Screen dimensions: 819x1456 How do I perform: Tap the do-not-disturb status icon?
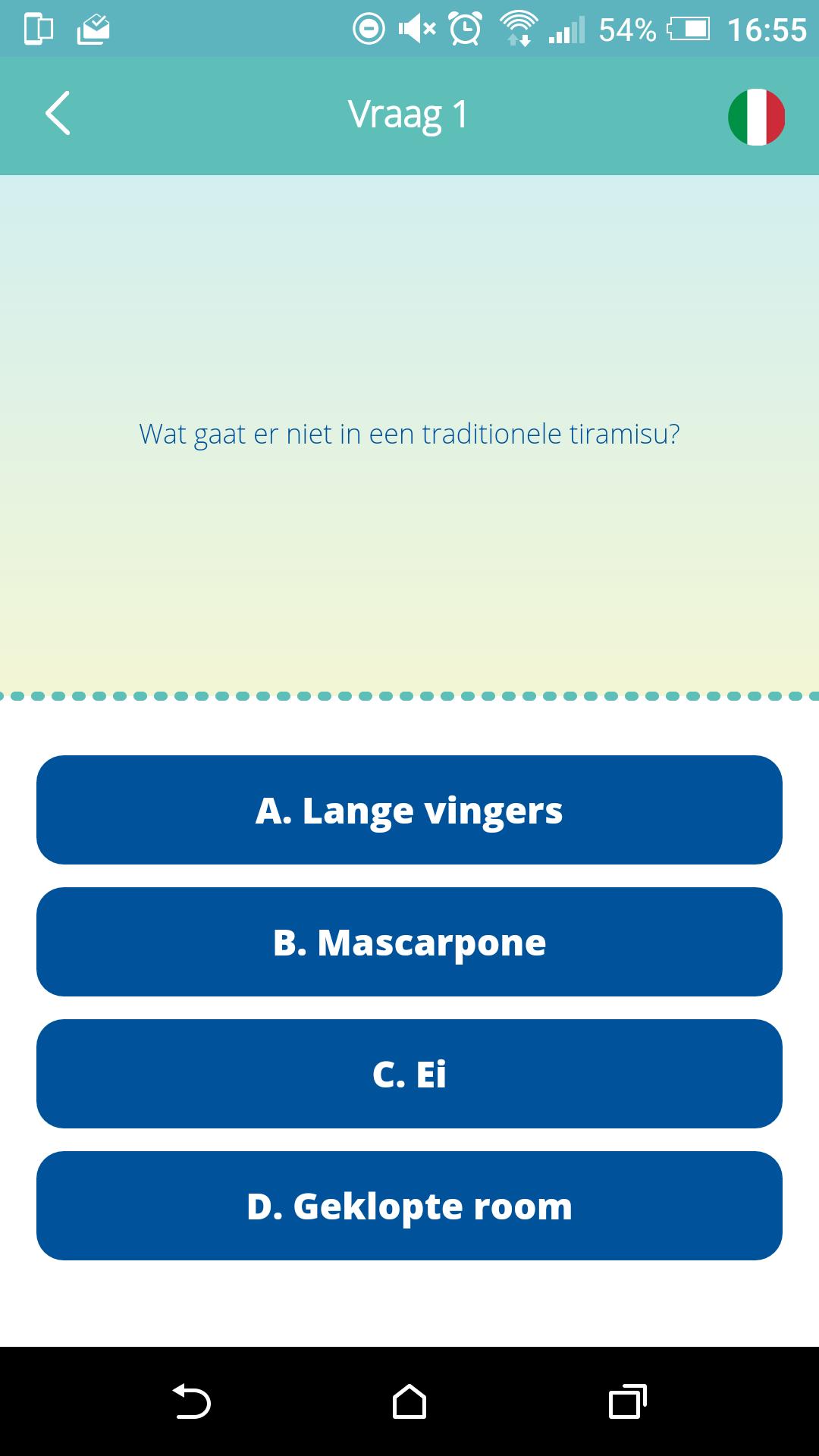[x=369, y=29]
